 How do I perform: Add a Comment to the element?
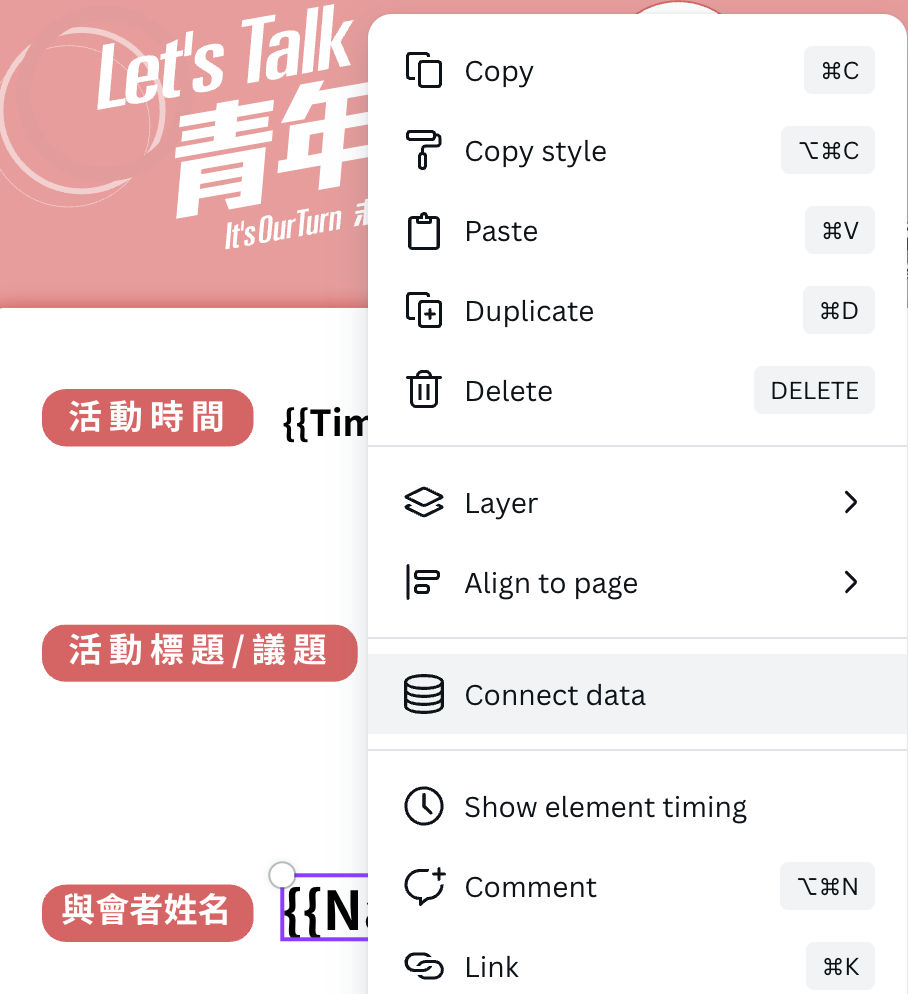click(x=530, y=887)
